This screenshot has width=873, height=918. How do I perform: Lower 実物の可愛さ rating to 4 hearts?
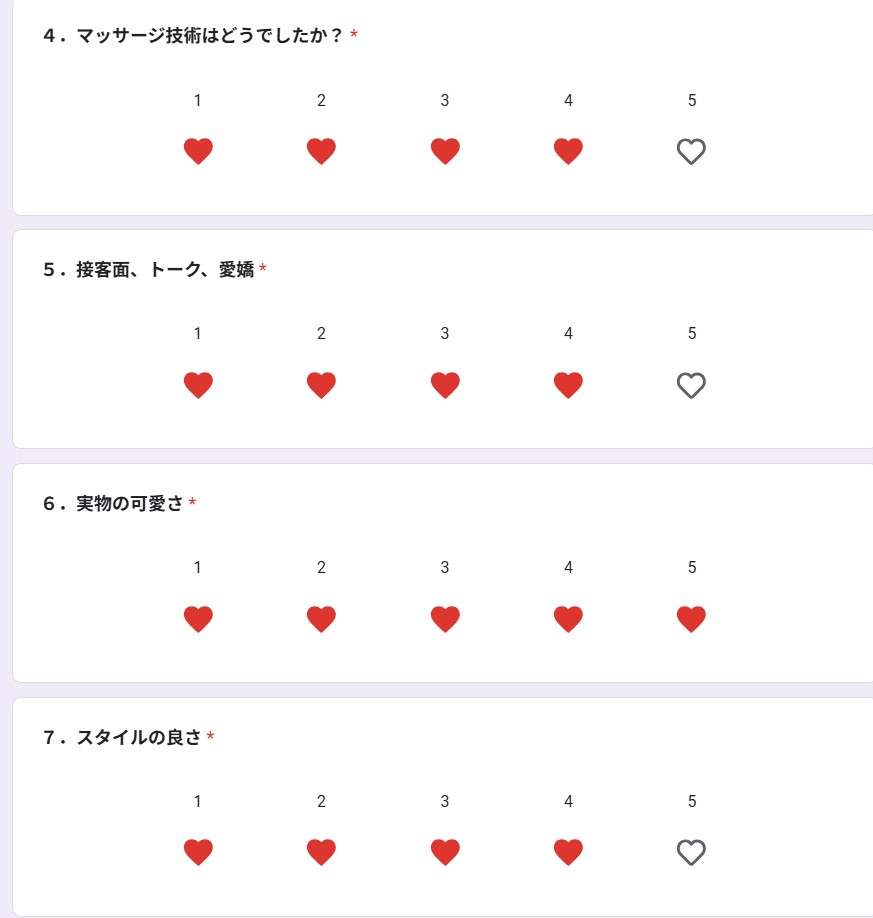point(568,620)
